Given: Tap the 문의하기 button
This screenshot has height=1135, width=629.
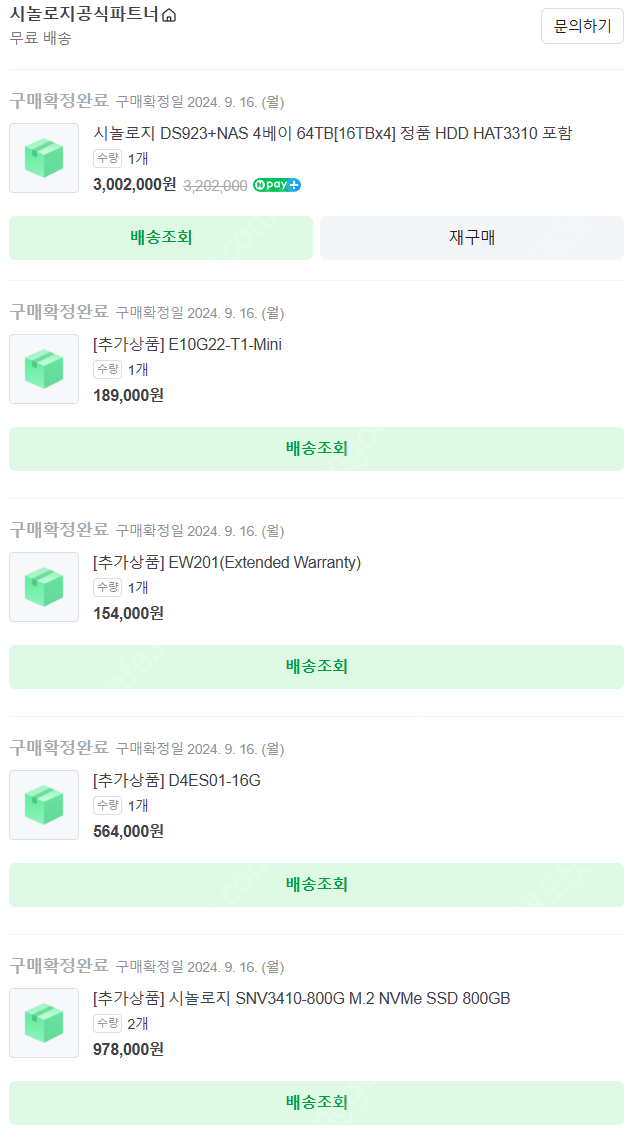Looking at the screenshot, I should [x=582, y=27].
